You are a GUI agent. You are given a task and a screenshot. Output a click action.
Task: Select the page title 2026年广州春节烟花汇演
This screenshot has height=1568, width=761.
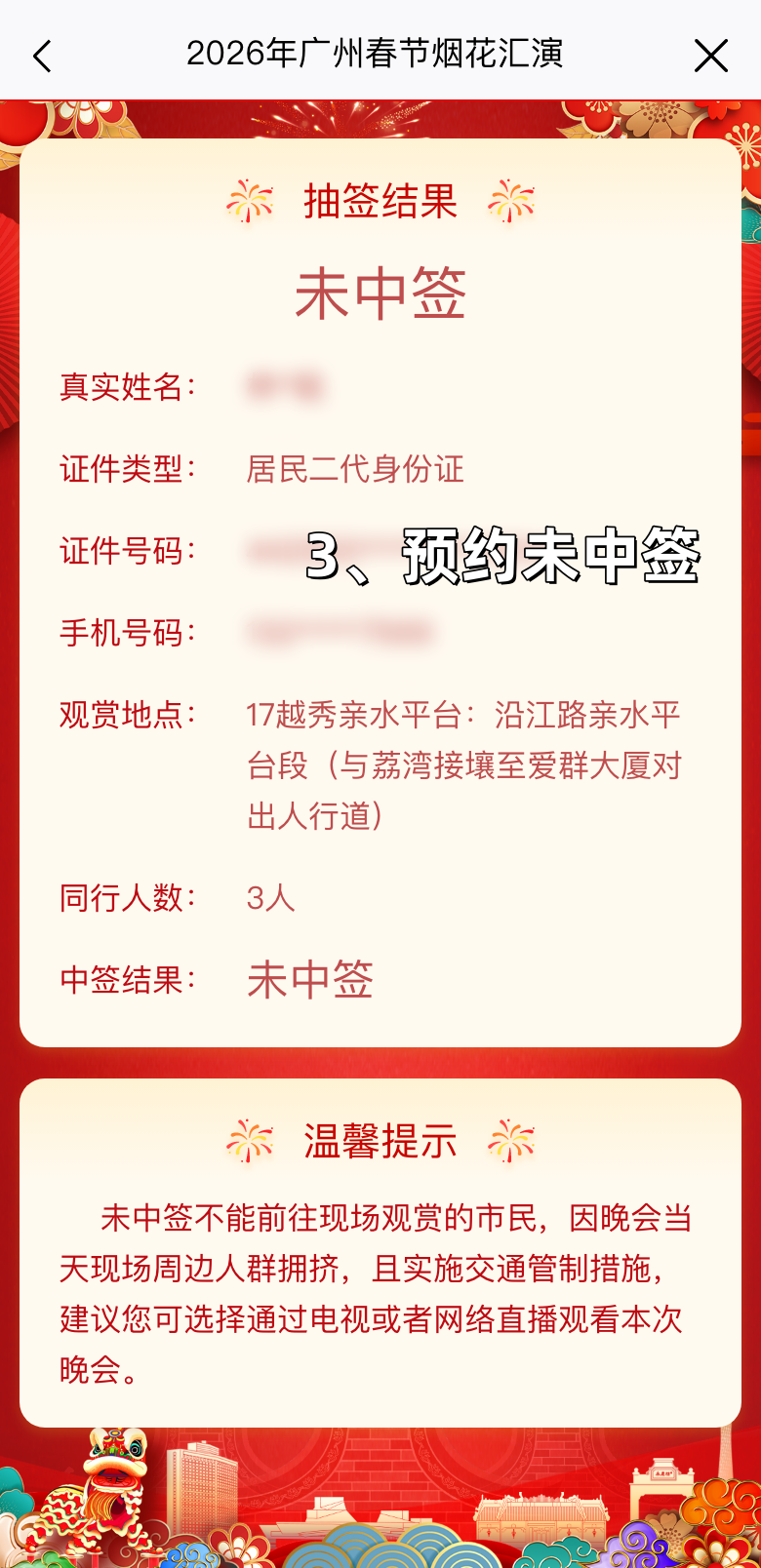click(379, 56)
